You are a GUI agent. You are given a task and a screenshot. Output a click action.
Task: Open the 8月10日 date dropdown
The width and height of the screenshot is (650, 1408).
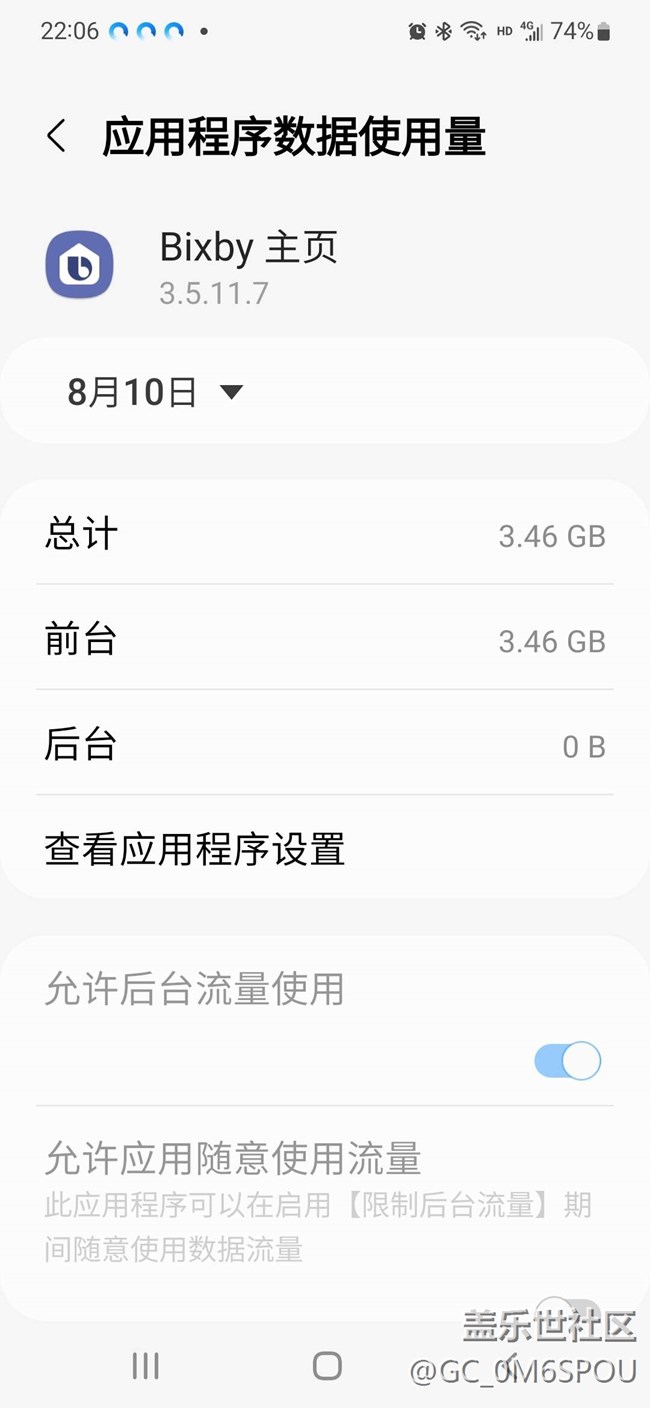tap(156, 393)
